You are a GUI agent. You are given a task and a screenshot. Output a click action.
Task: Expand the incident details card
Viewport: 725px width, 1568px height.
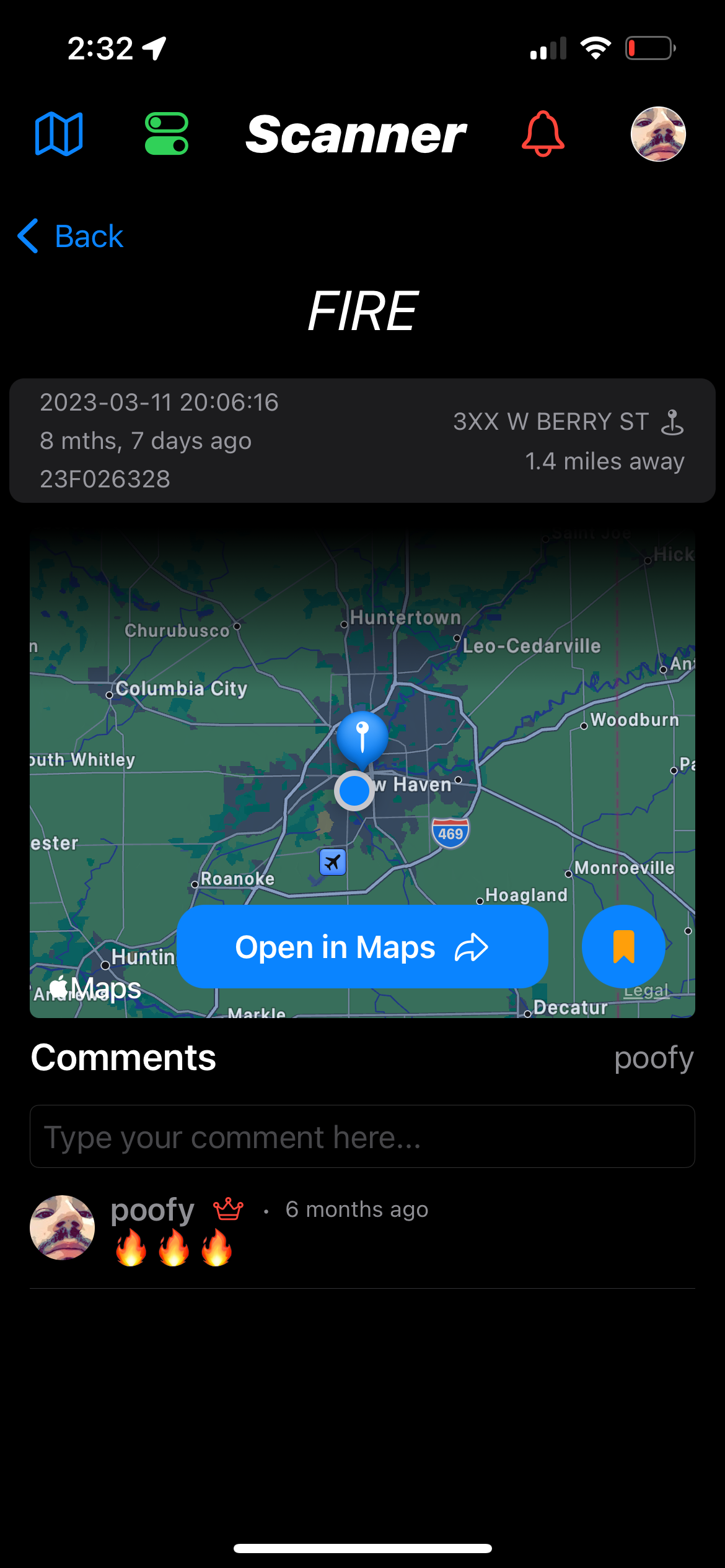(x=362, y=439)
